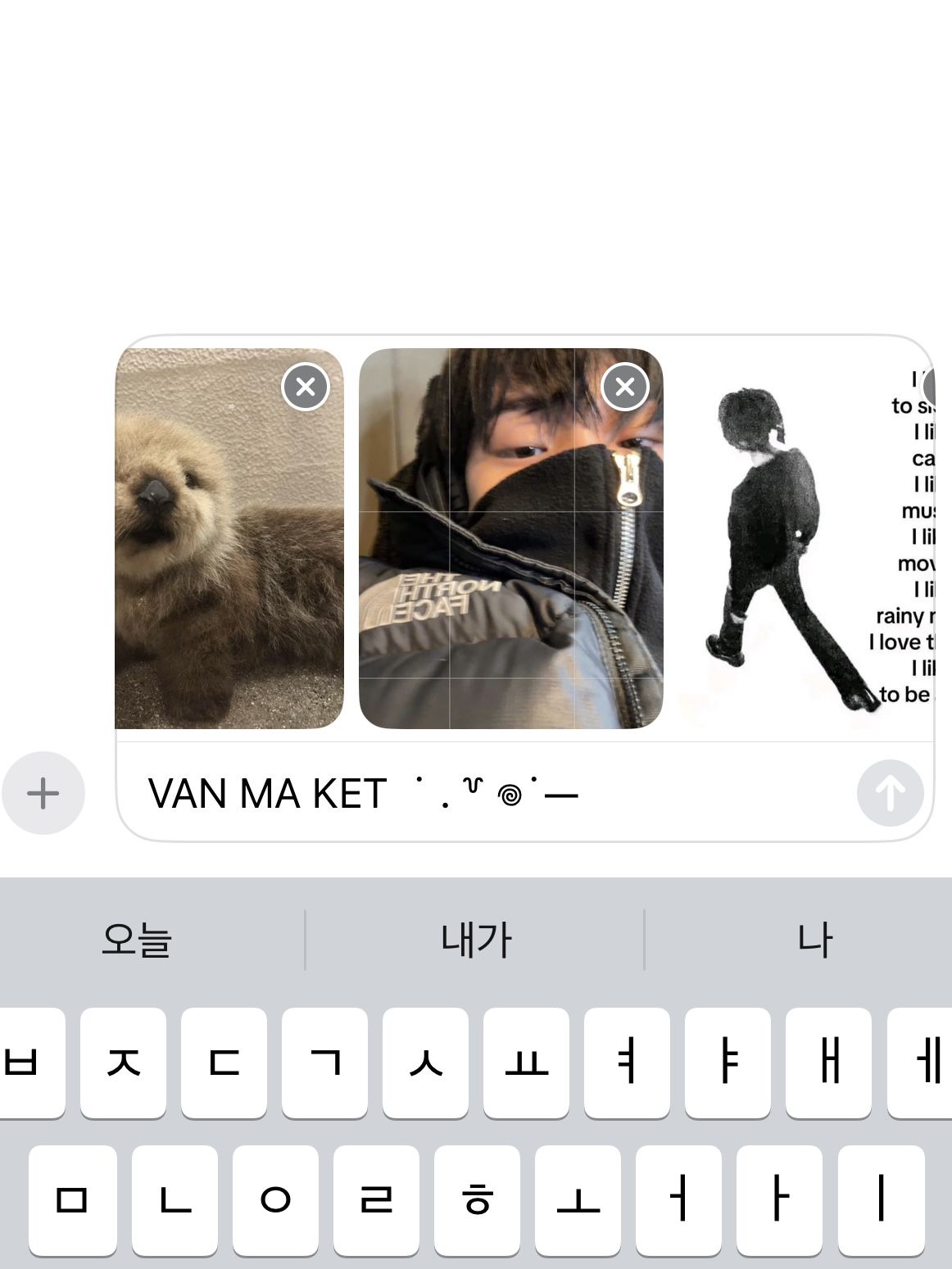The image size is (952, 1269).
Task: Send the message with the arrow
Action: 890,793
